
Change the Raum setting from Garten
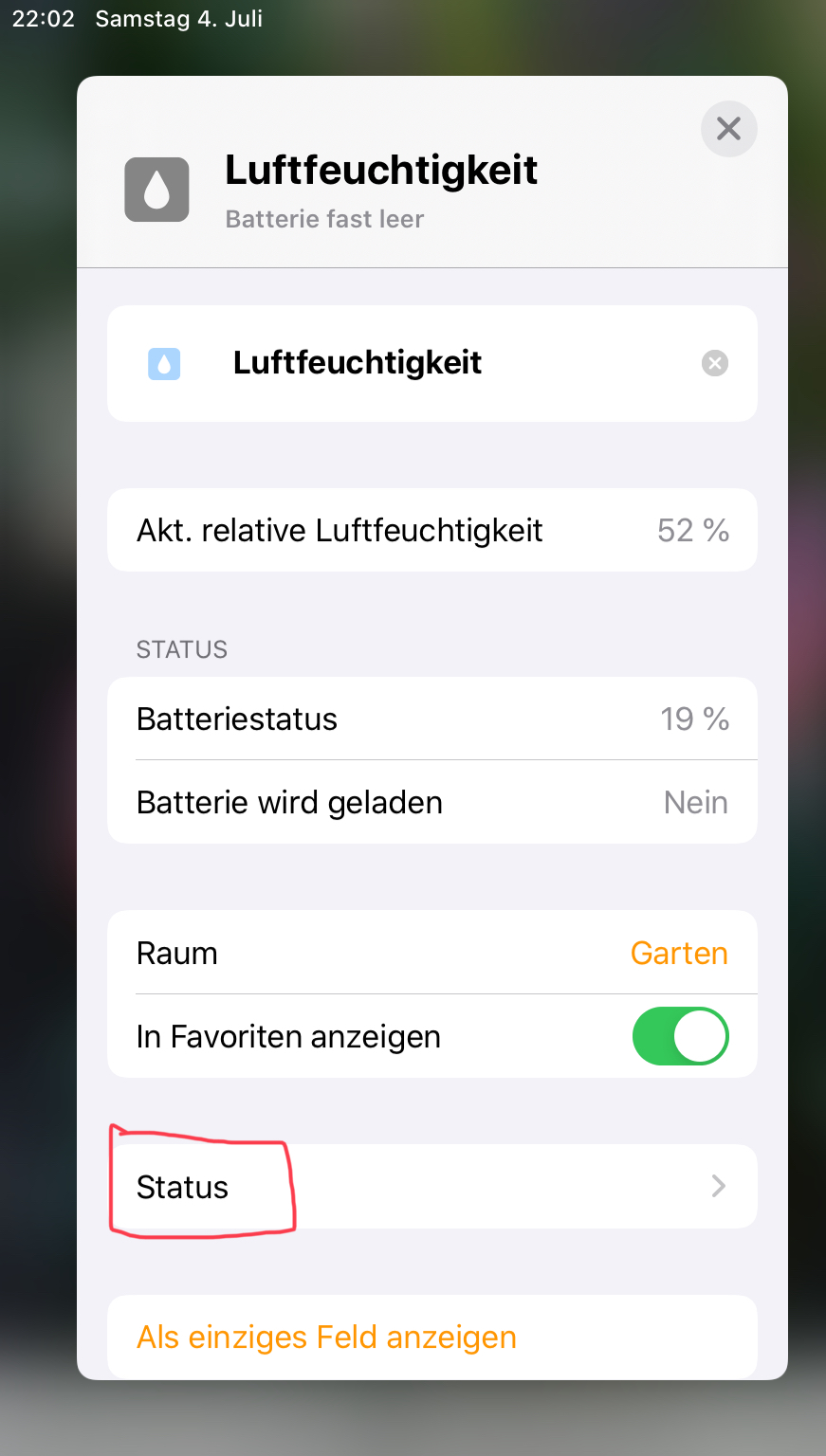coord(678,953)
